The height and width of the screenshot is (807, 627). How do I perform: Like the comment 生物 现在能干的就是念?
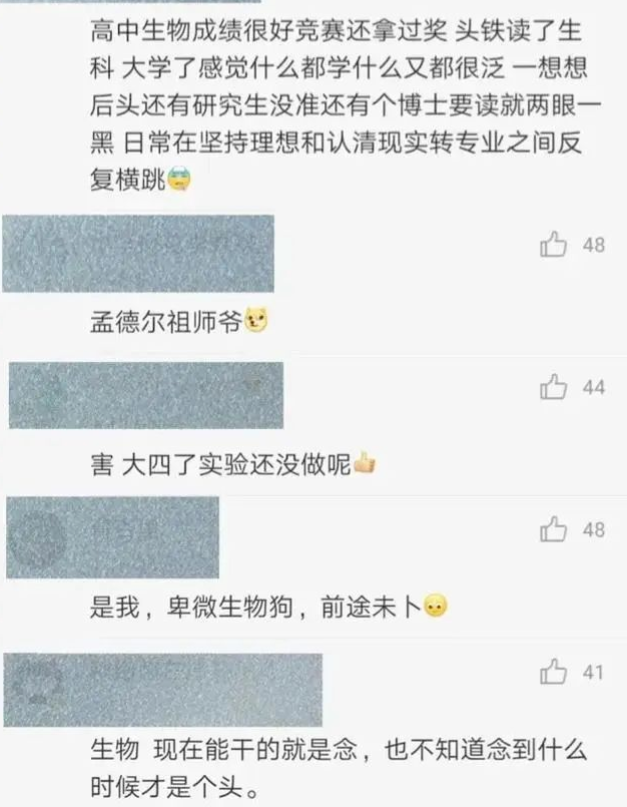pyautogui.click(x=553, y=673)
